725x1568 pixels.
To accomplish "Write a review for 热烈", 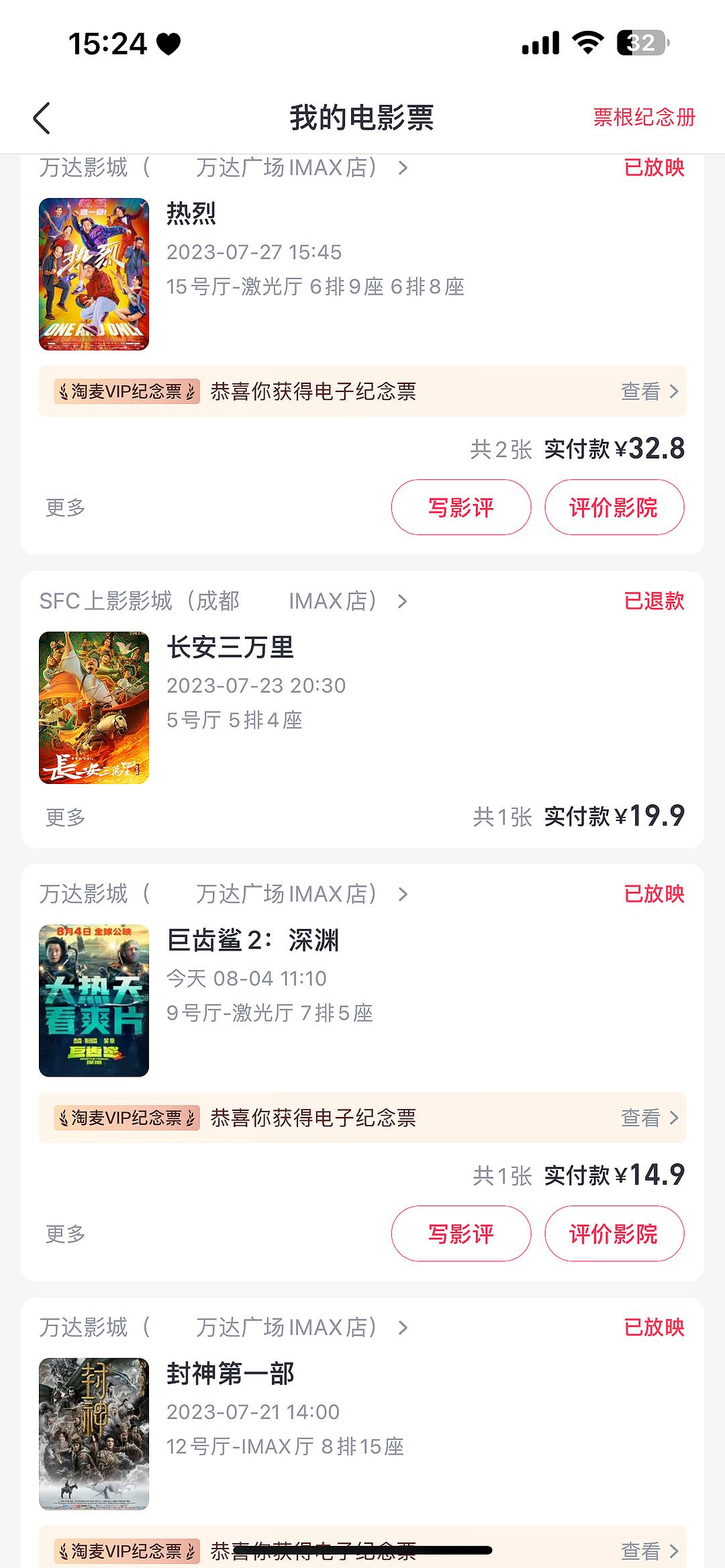I will [461, 507].
